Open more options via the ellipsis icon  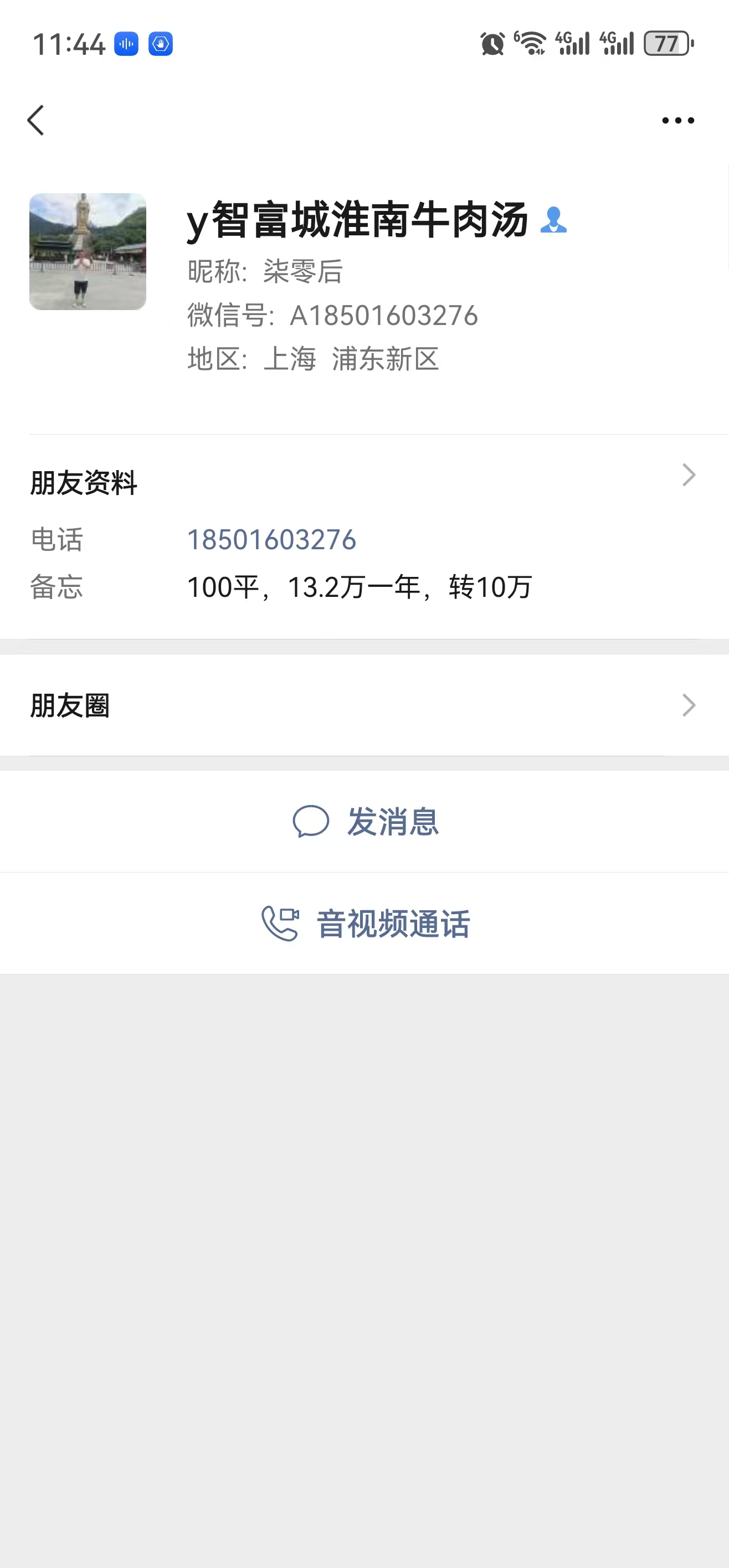678,120
